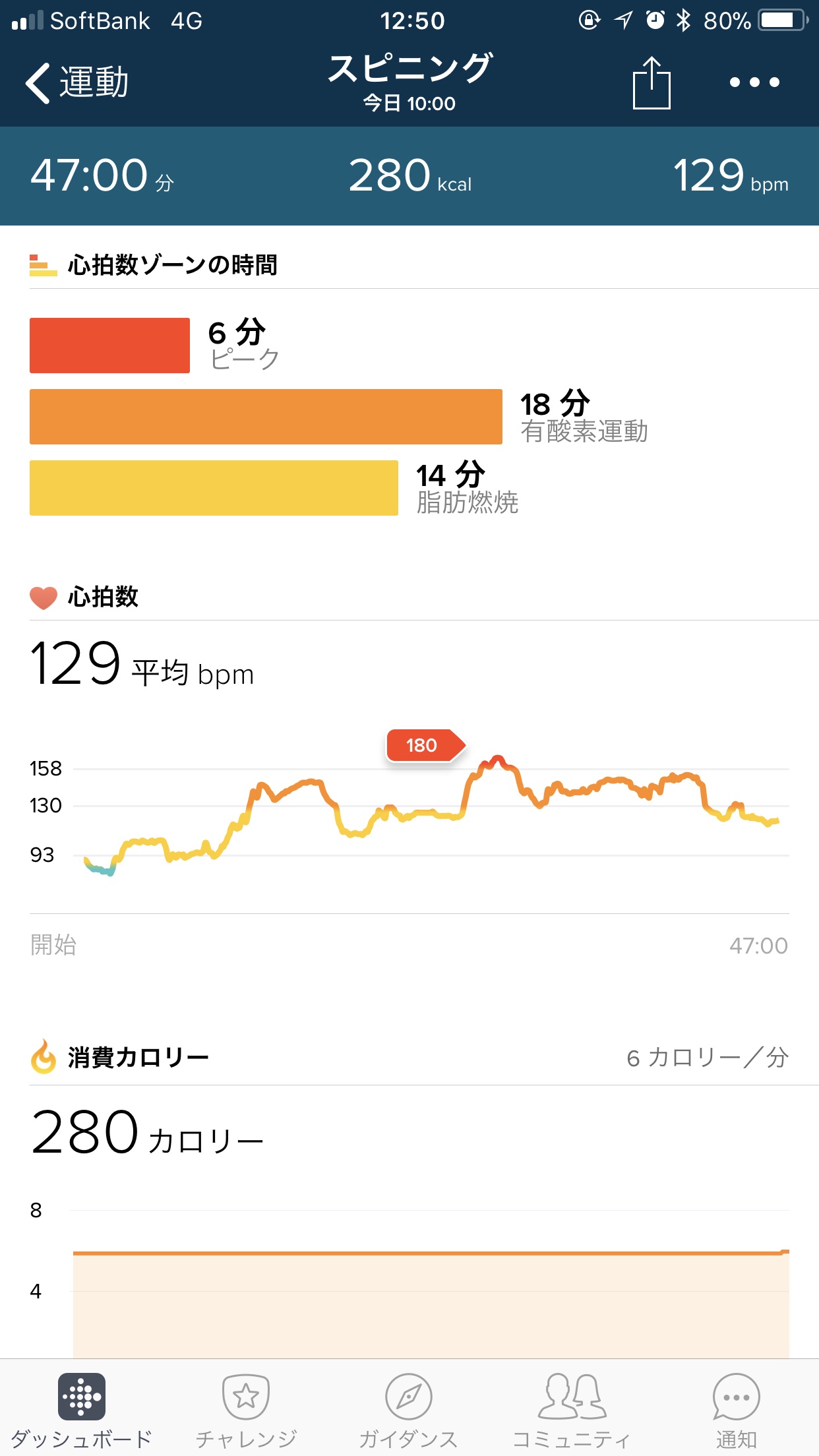The width and height of the screenshot is (819, 1456).
Task: Go back to the 運動 screen
Action: [76, 83]
